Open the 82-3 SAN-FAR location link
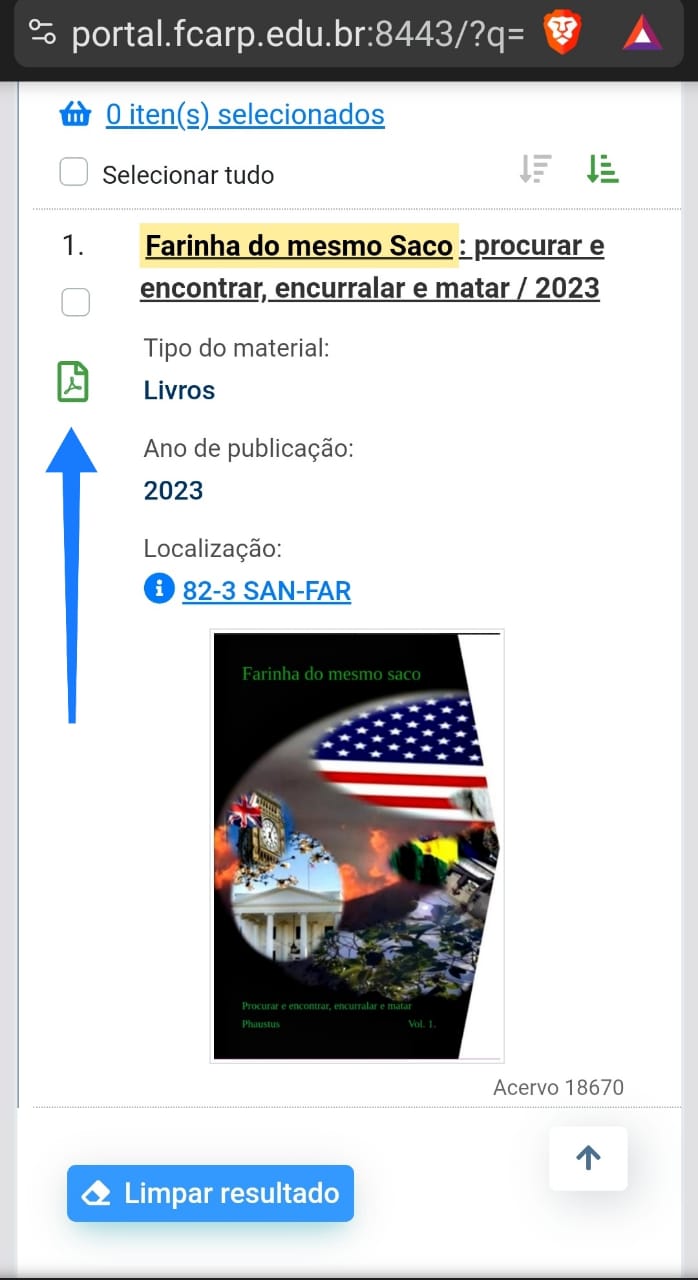 point(266,591)
